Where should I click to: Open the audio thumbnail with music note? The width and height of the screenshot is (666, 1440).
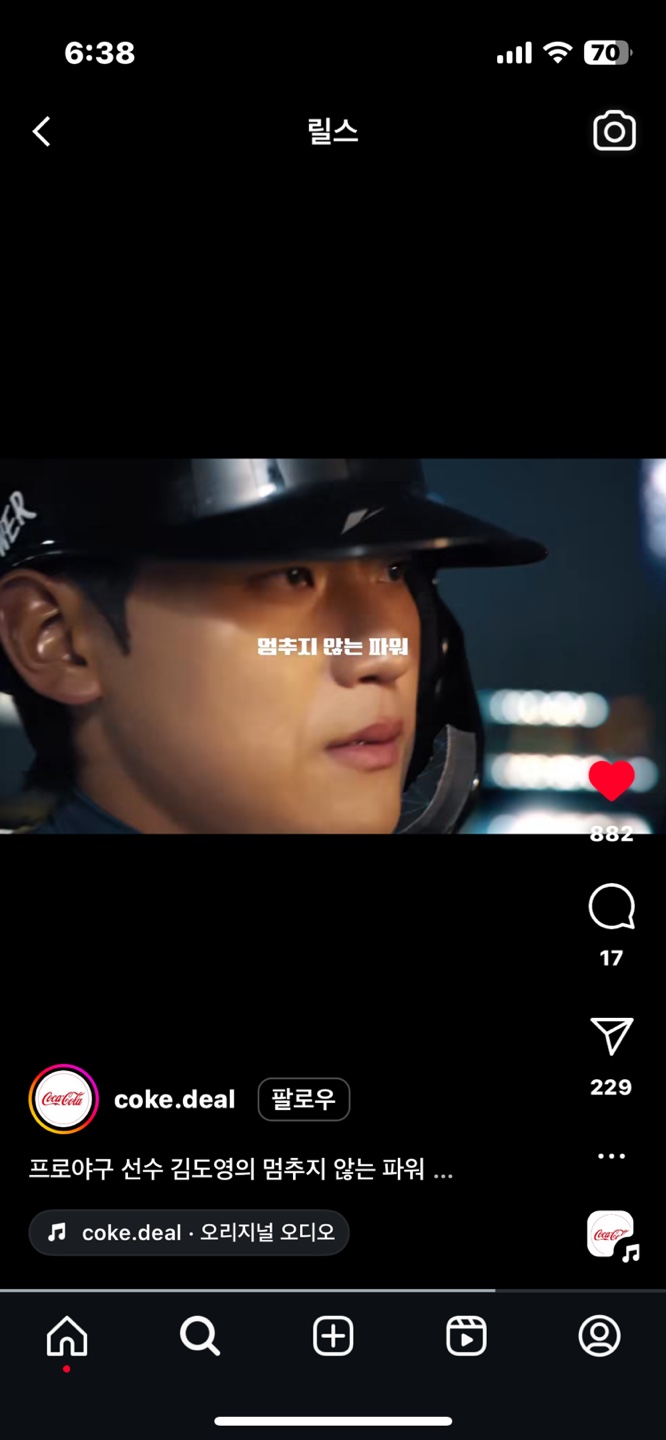pyautogui.click(x=611, y=1235)
